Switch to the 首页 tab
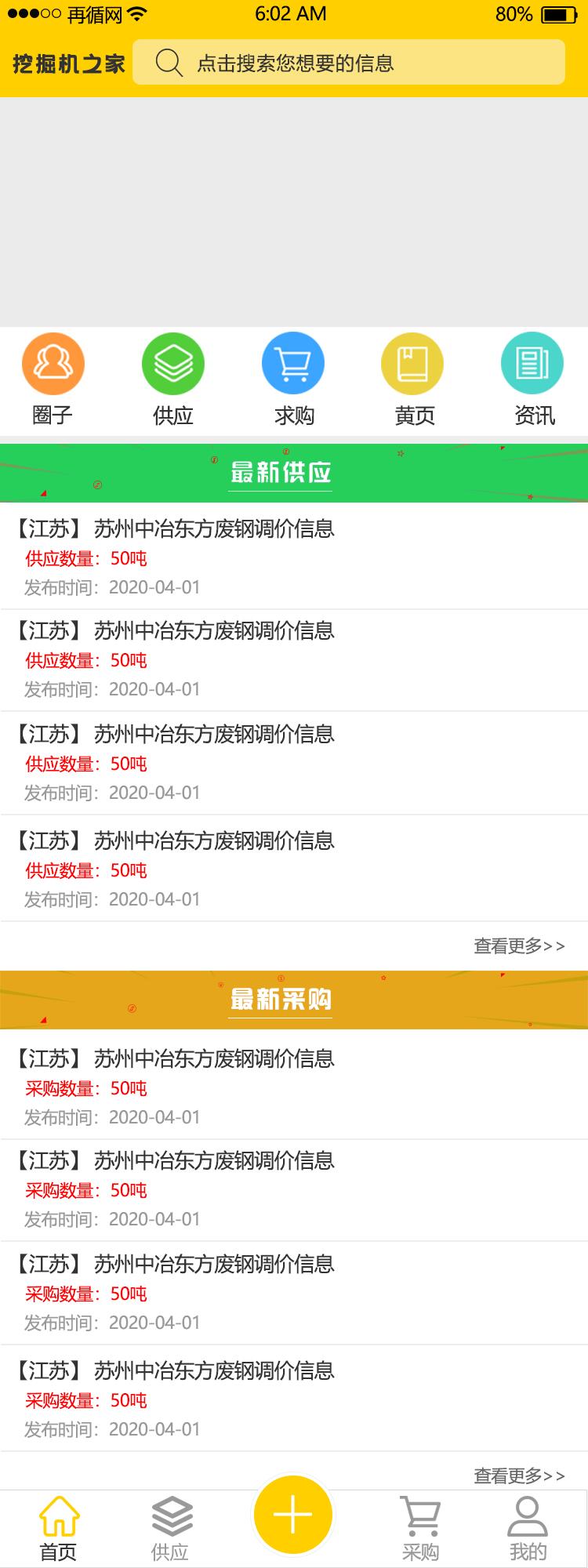The image size is (588, 1568). pyautogui.click(x=59, y=1529)
